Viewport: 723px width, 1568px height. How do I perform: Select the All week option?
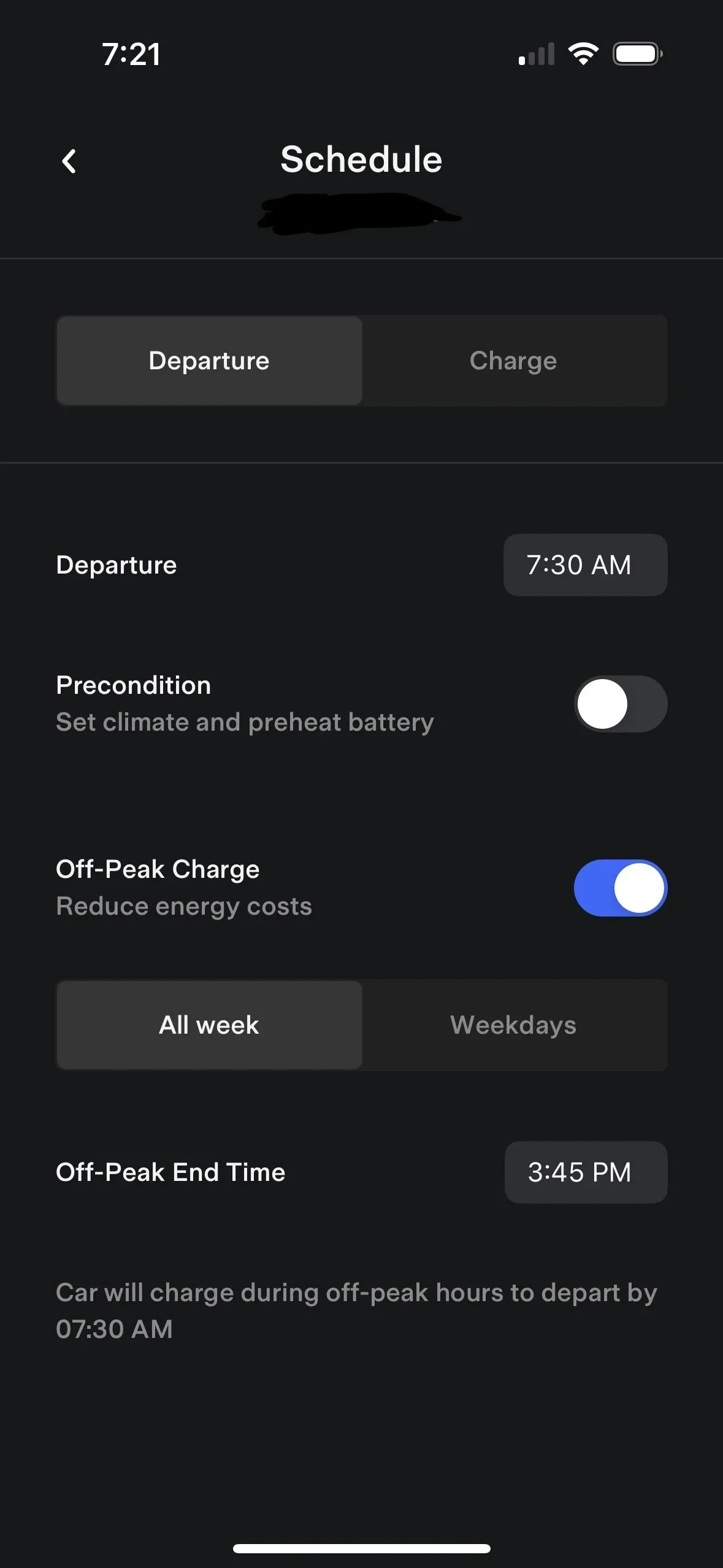[209, 1025]
